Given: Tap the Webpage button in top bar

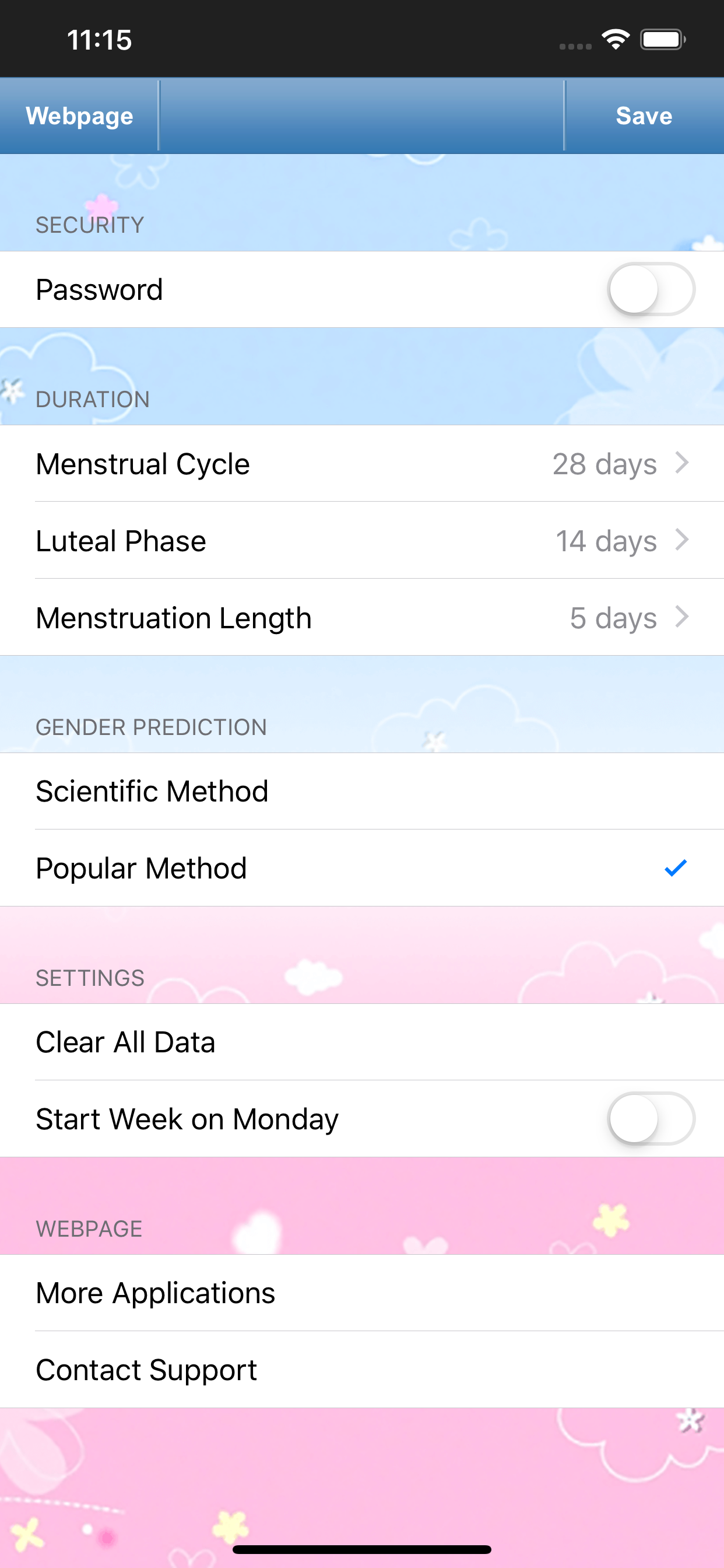Looking at the screenshot, I should pos(79,116).
